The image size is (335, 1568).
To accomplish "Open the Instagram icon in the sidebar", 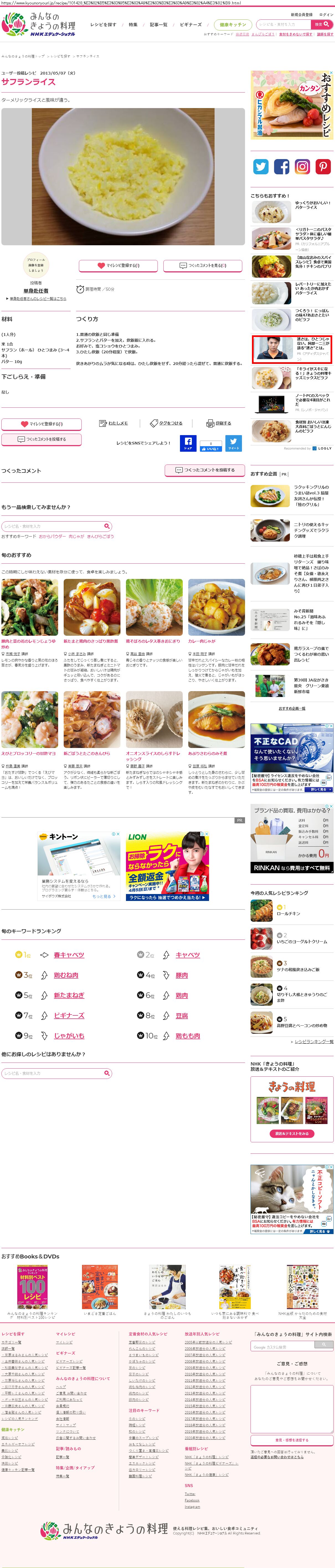I will click(302, 166).
